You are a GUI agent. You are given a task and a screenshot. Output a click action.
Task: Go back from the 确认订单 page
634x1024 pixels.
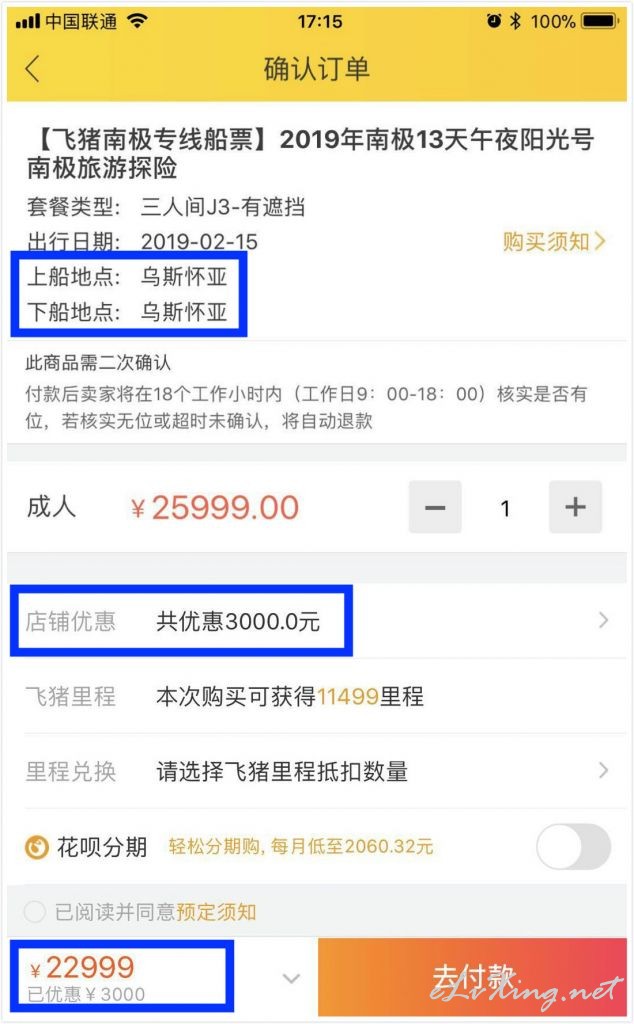click(33, 69)
